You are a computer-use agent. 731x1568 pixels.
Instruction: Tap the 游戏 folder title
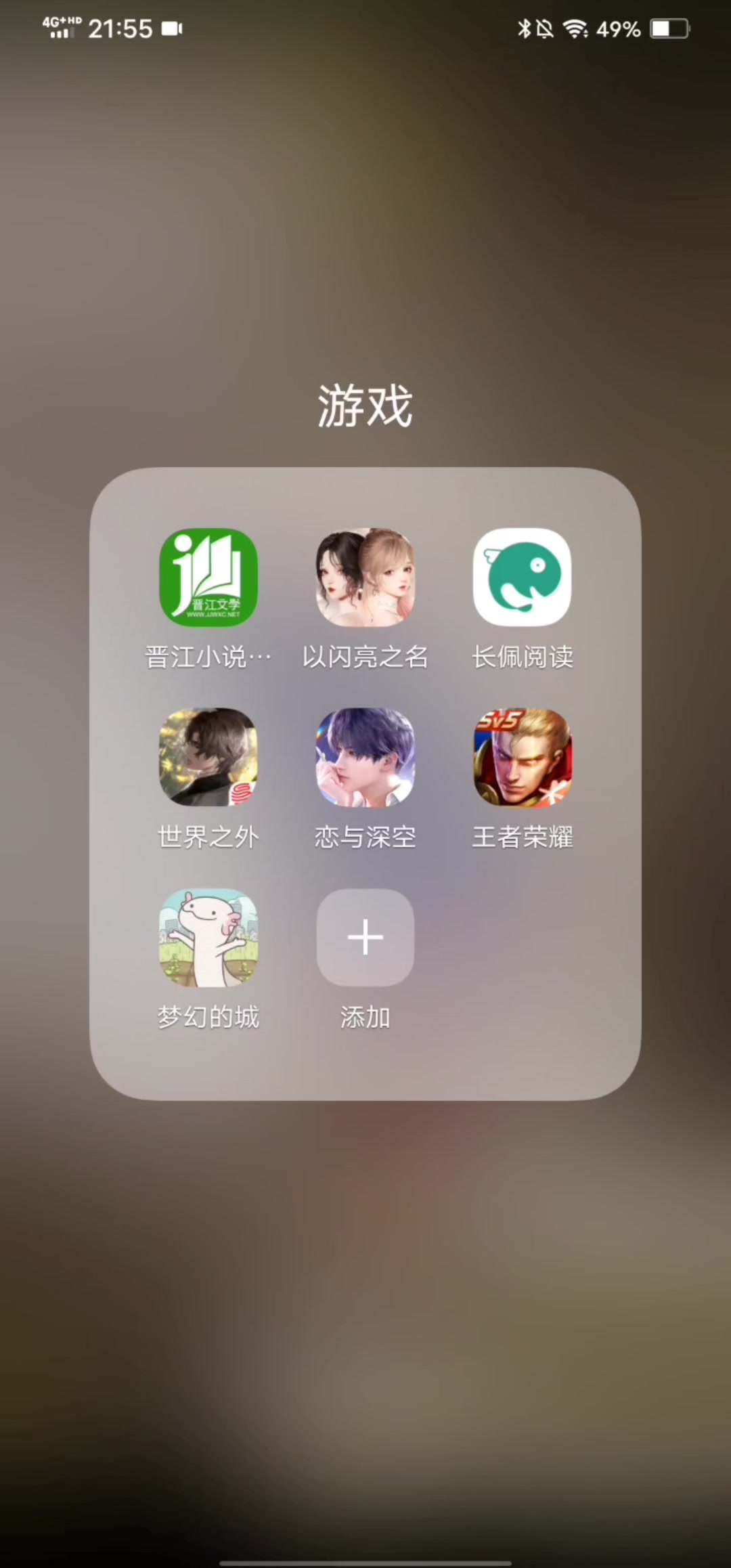pyautogui.click(x=365, y=406)
